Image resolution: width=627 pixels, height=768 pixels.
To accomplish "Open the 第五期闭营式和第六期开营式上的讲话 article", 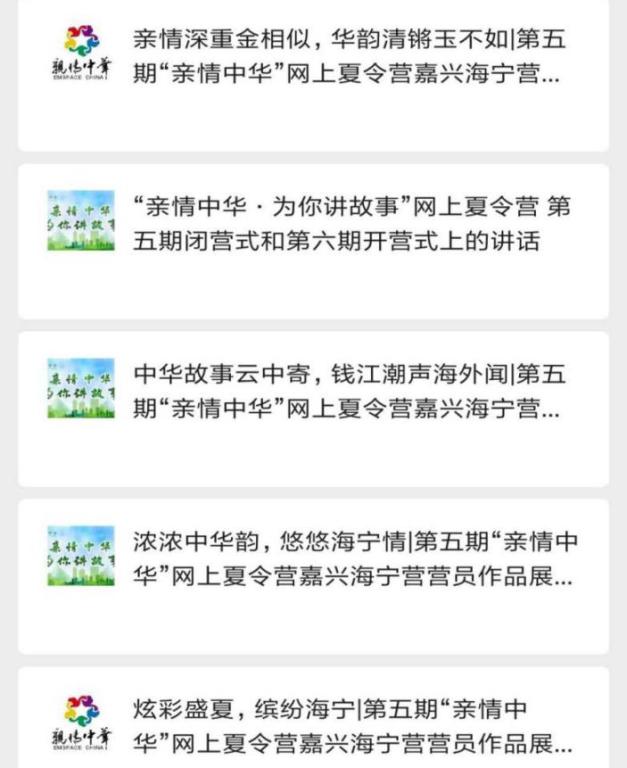I will coord(348,224).
